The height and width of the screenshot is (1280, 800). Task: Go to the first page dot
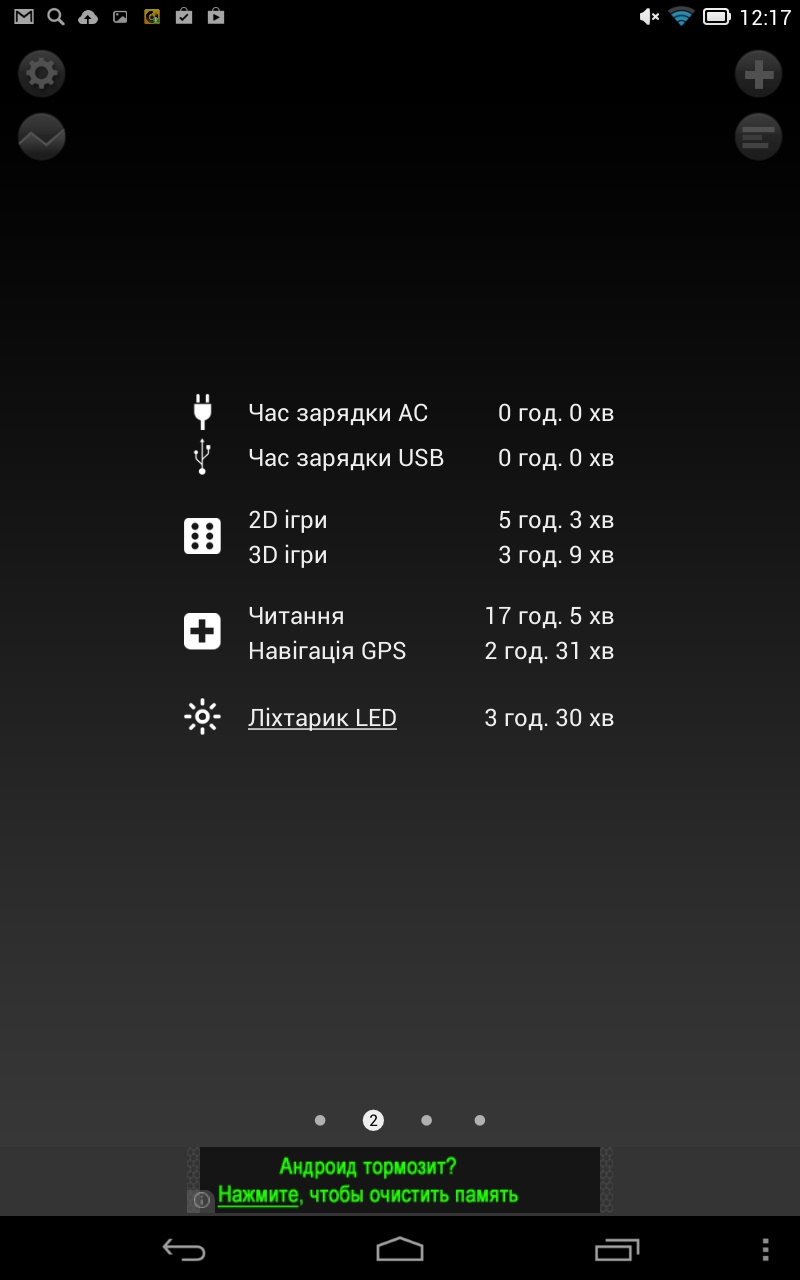[x=320, y=1120]
